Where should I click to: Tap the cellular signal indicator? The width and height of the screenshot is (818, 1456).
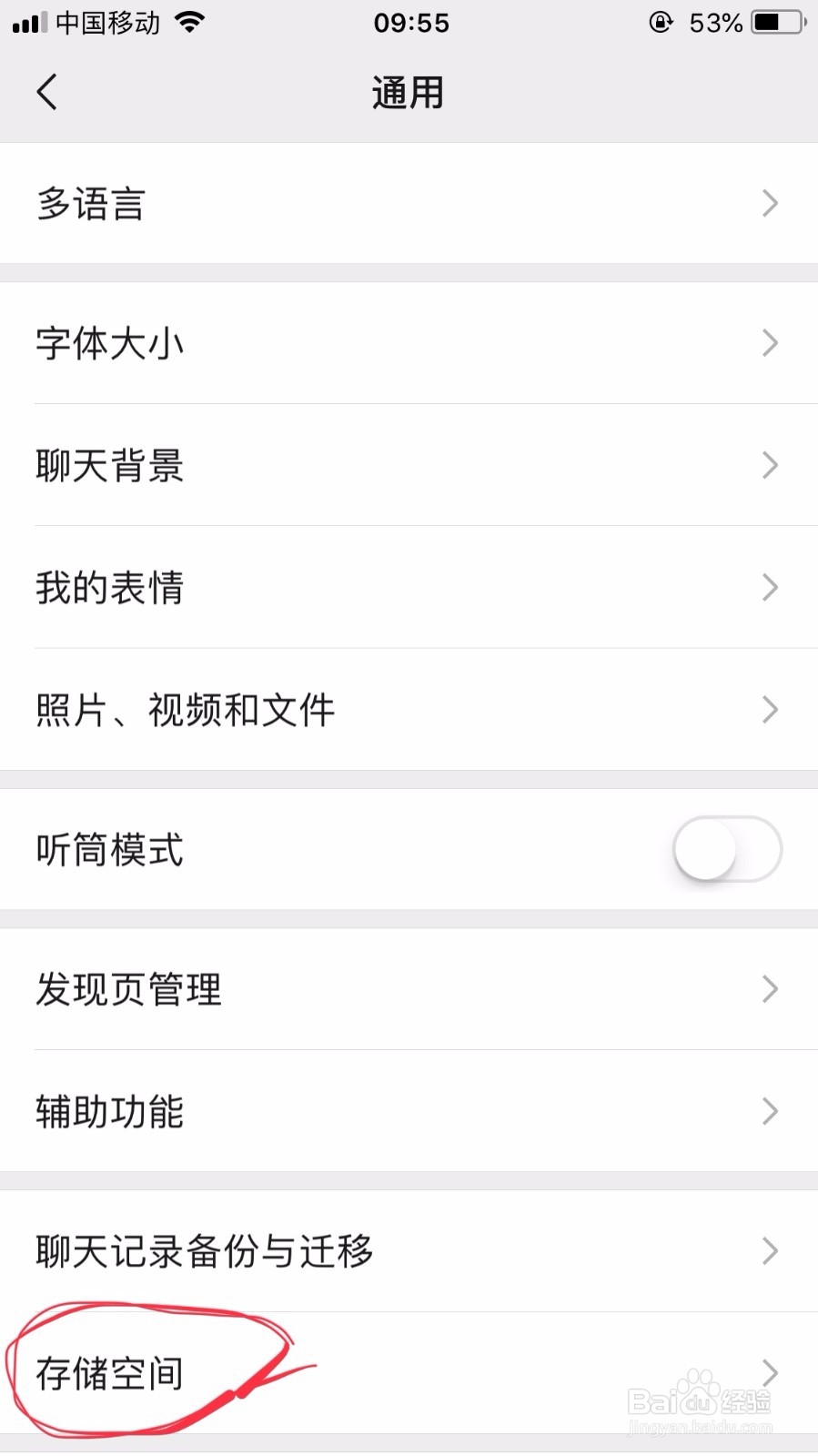pyautogui.click(x=27, y=23)
